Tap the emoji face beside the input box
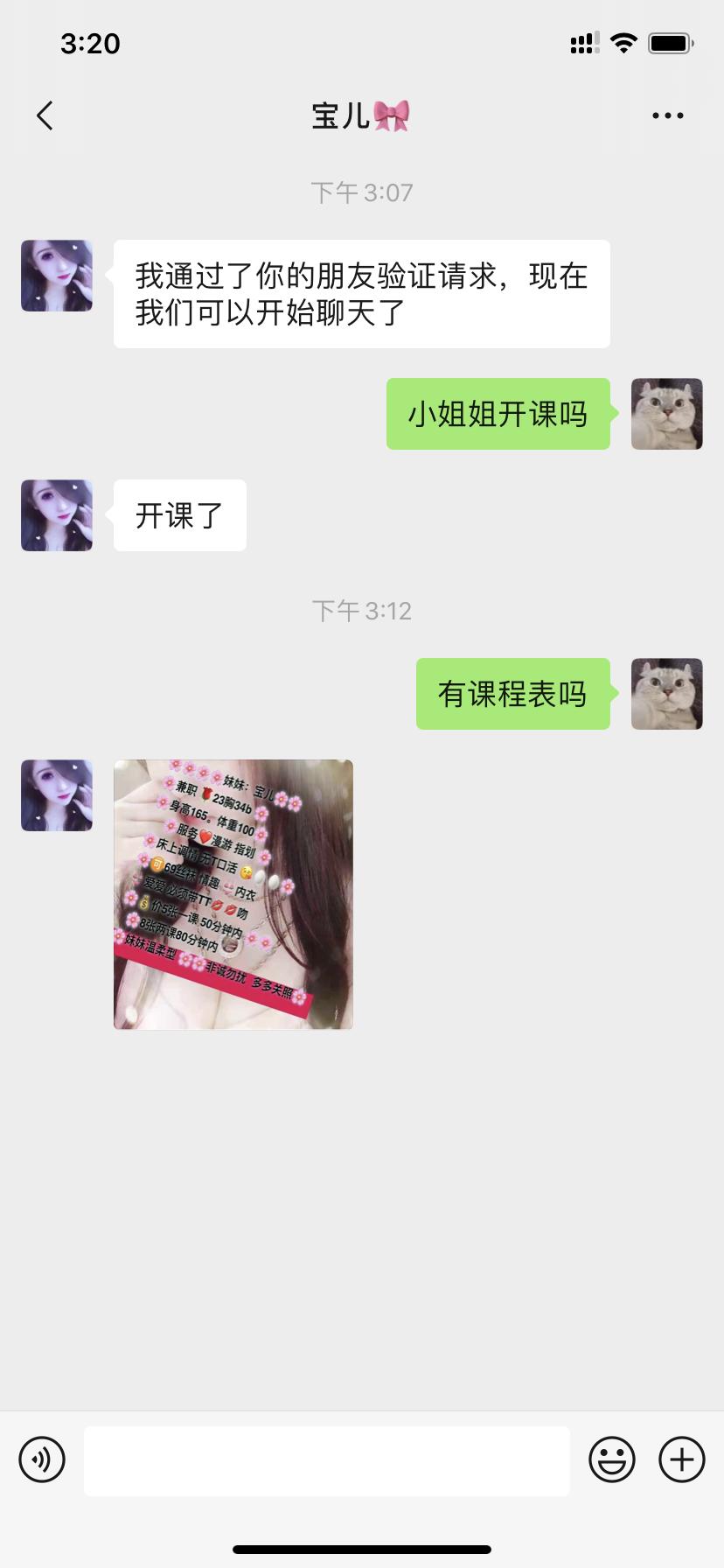 [x=612, y=1459]
